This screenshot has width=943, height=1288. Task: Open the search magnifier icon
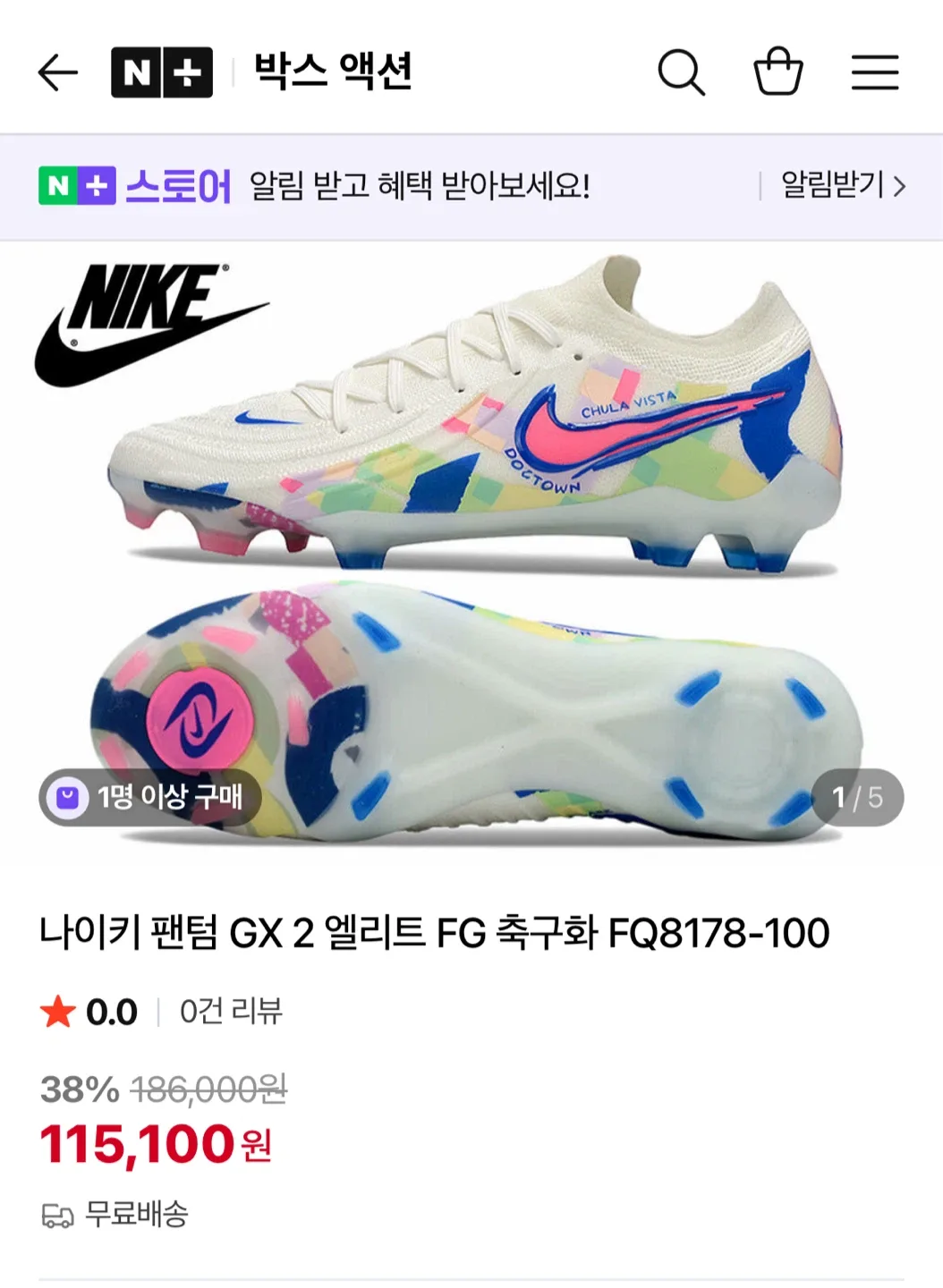(682, 72)
